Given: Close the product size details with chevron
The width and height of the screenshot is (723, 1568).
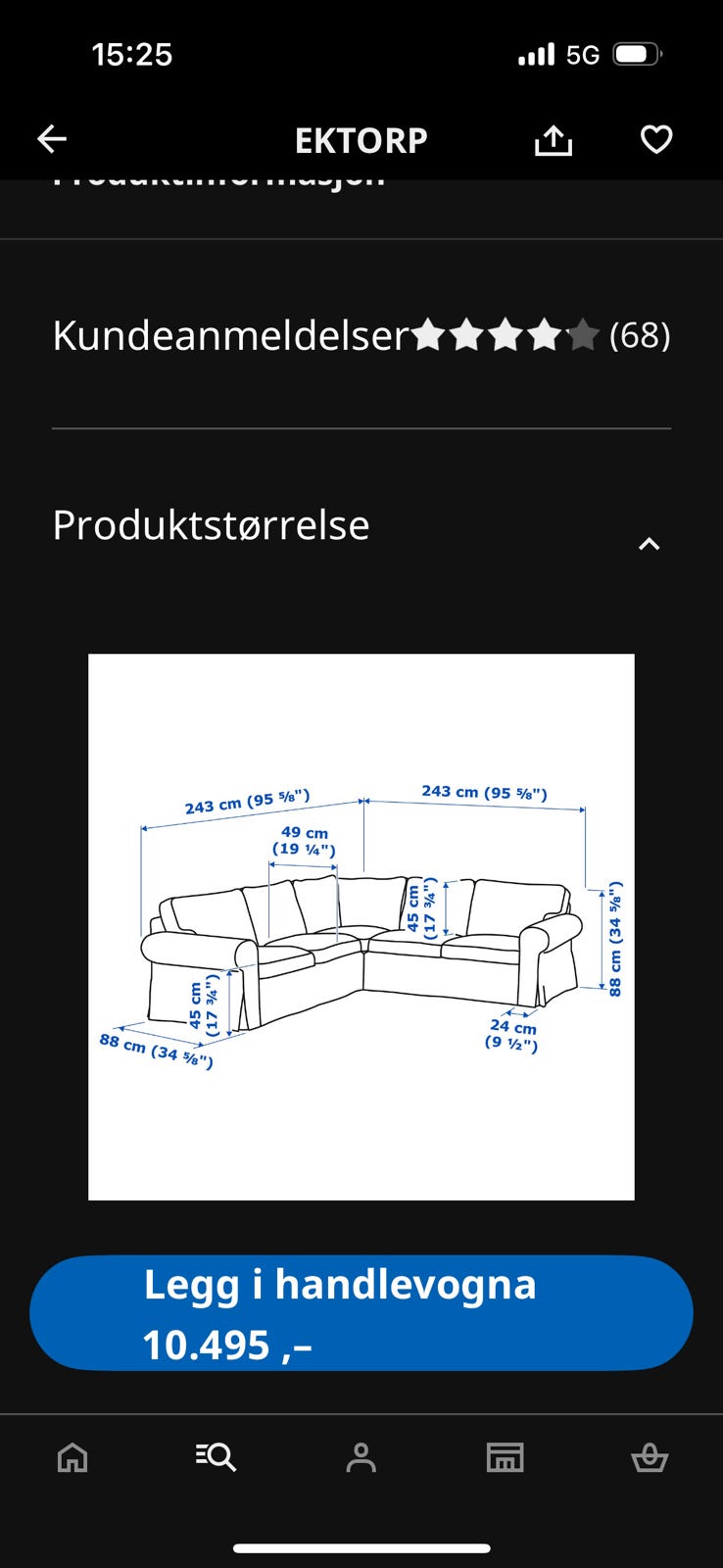Looking at the screenshot, I should pos(649,543).
